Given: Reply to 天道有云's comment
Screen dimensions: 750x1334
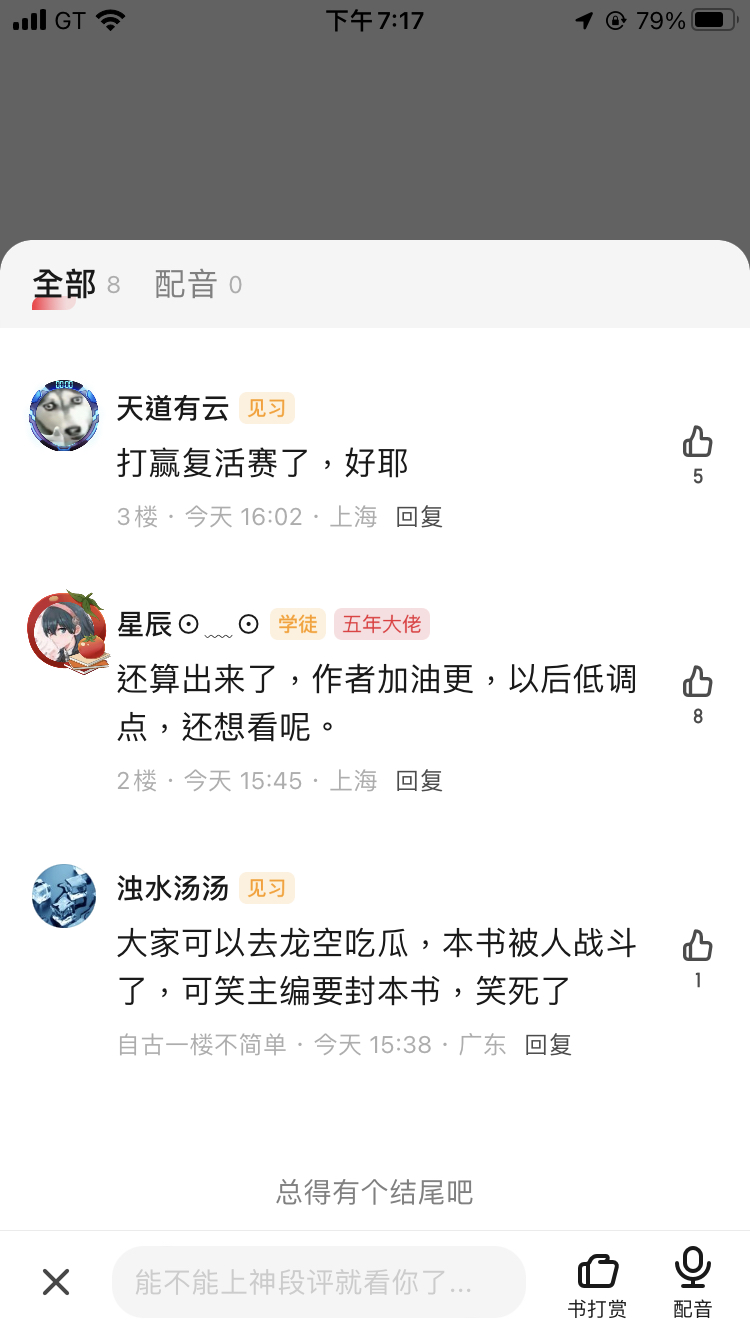Looking at the screenshot, I should 419,517.
